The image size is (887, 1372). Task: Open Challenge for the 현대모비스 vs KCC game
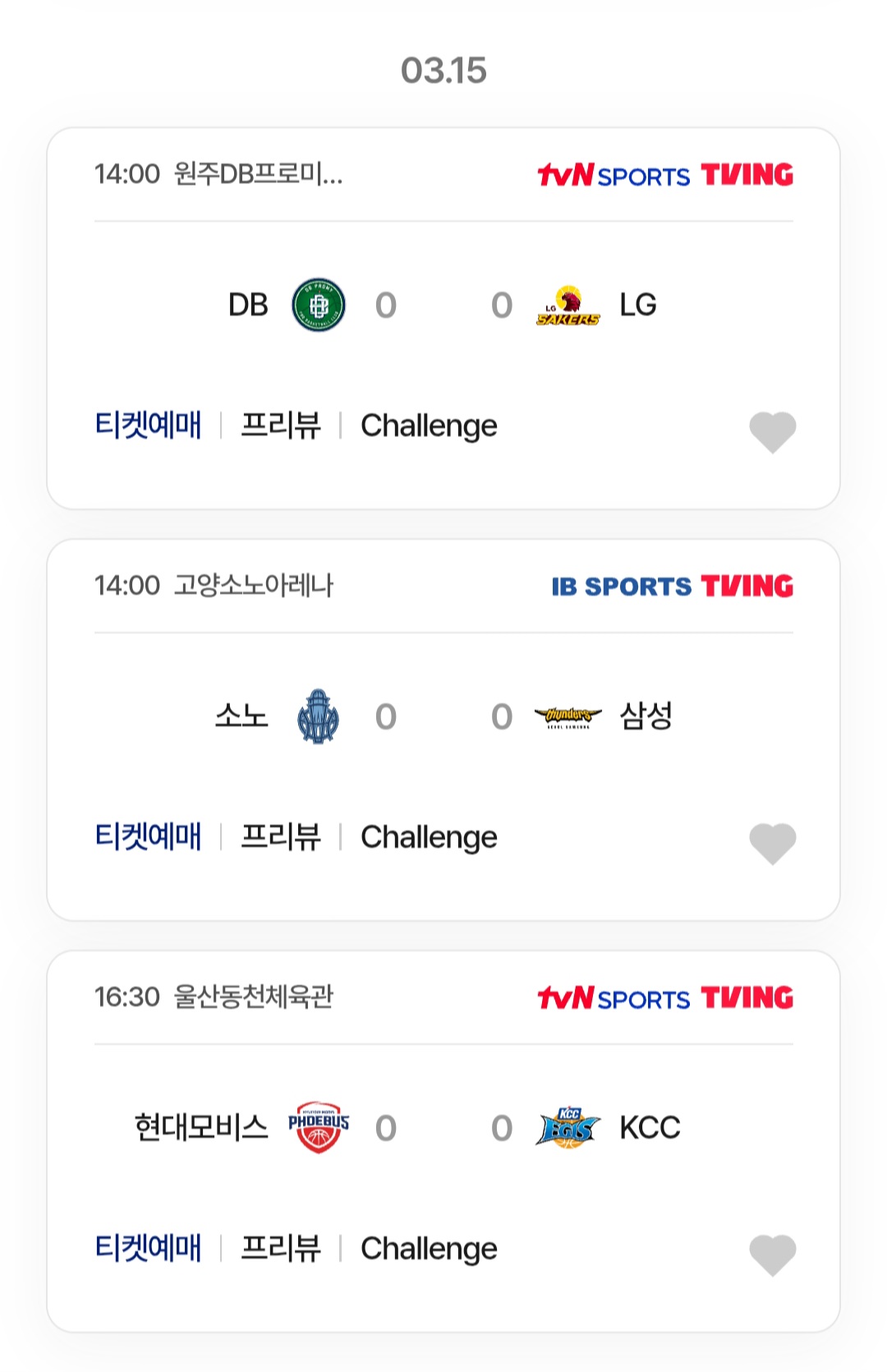click(429, 1249)
